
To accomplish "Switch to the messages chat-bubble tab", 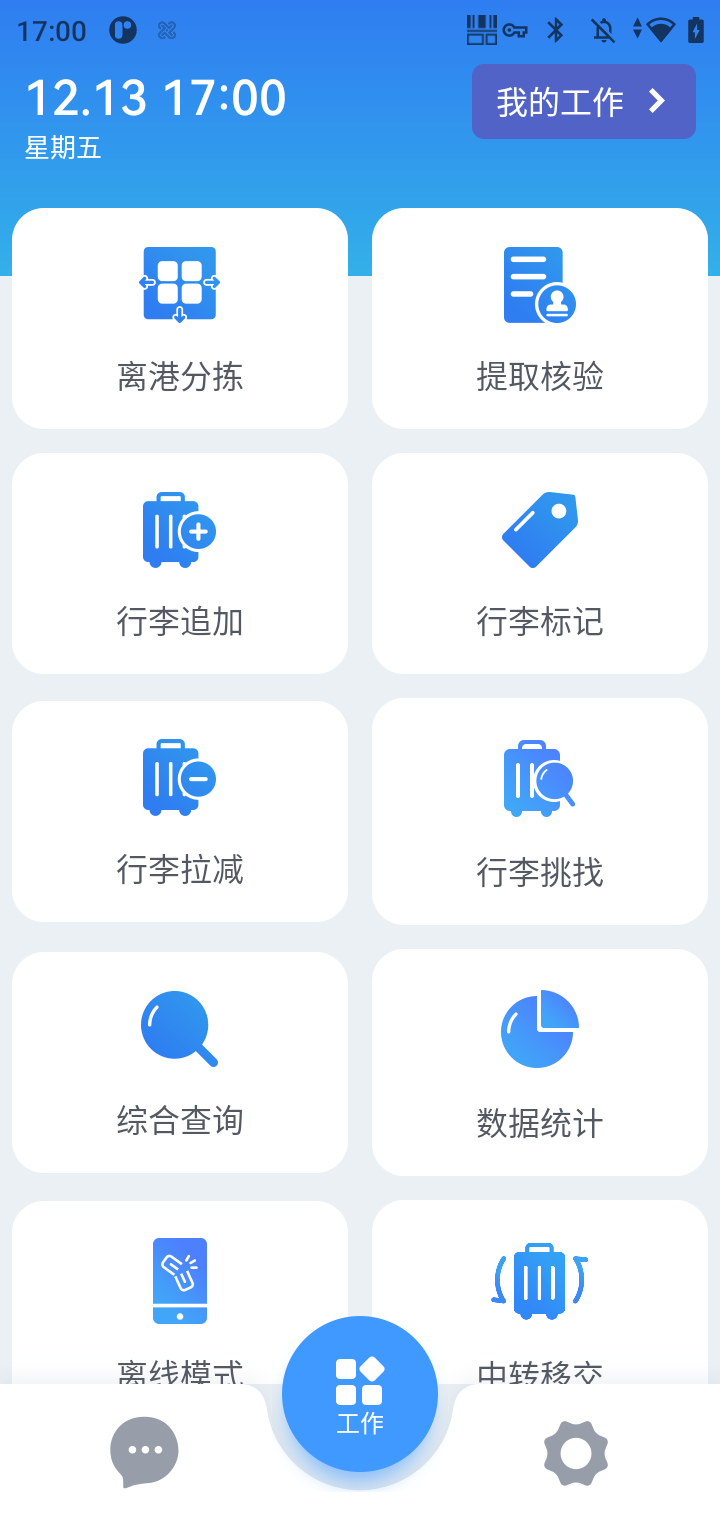I will (x=144, y=1452).
